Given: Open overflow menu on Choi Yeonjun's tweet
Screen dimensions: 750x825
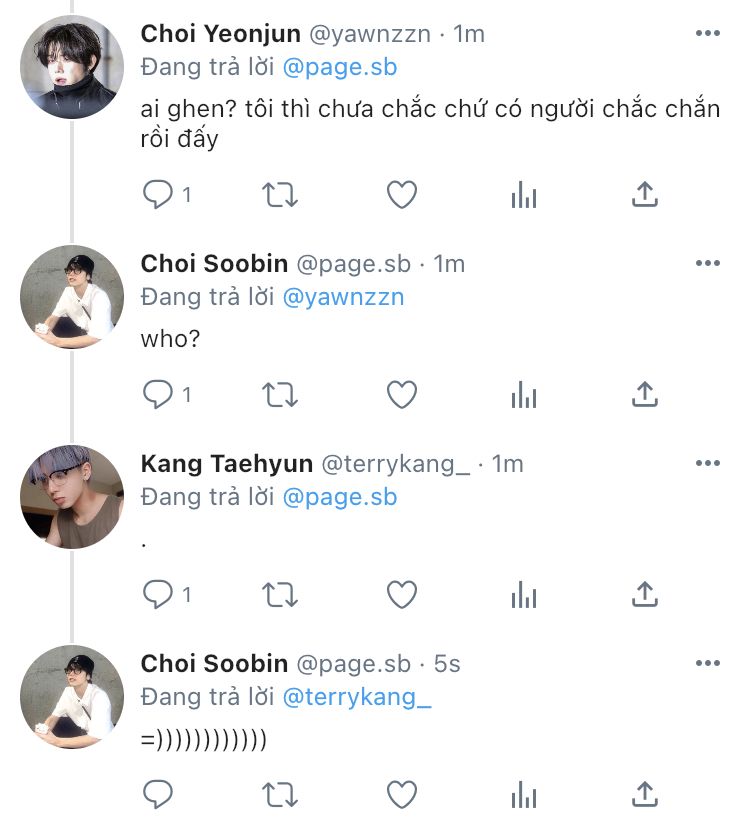Looking at the screenshot, I should 707,34.
